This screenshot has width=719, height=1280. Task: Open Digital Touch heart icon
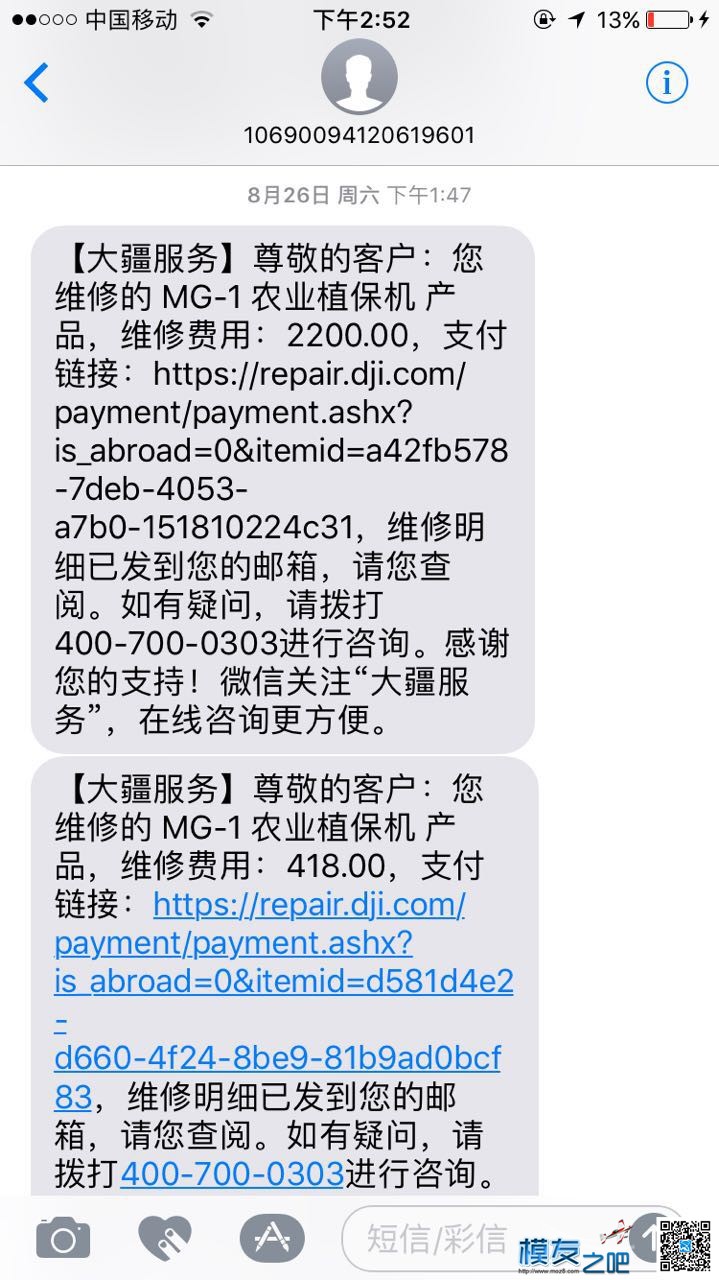point(165,1240)
